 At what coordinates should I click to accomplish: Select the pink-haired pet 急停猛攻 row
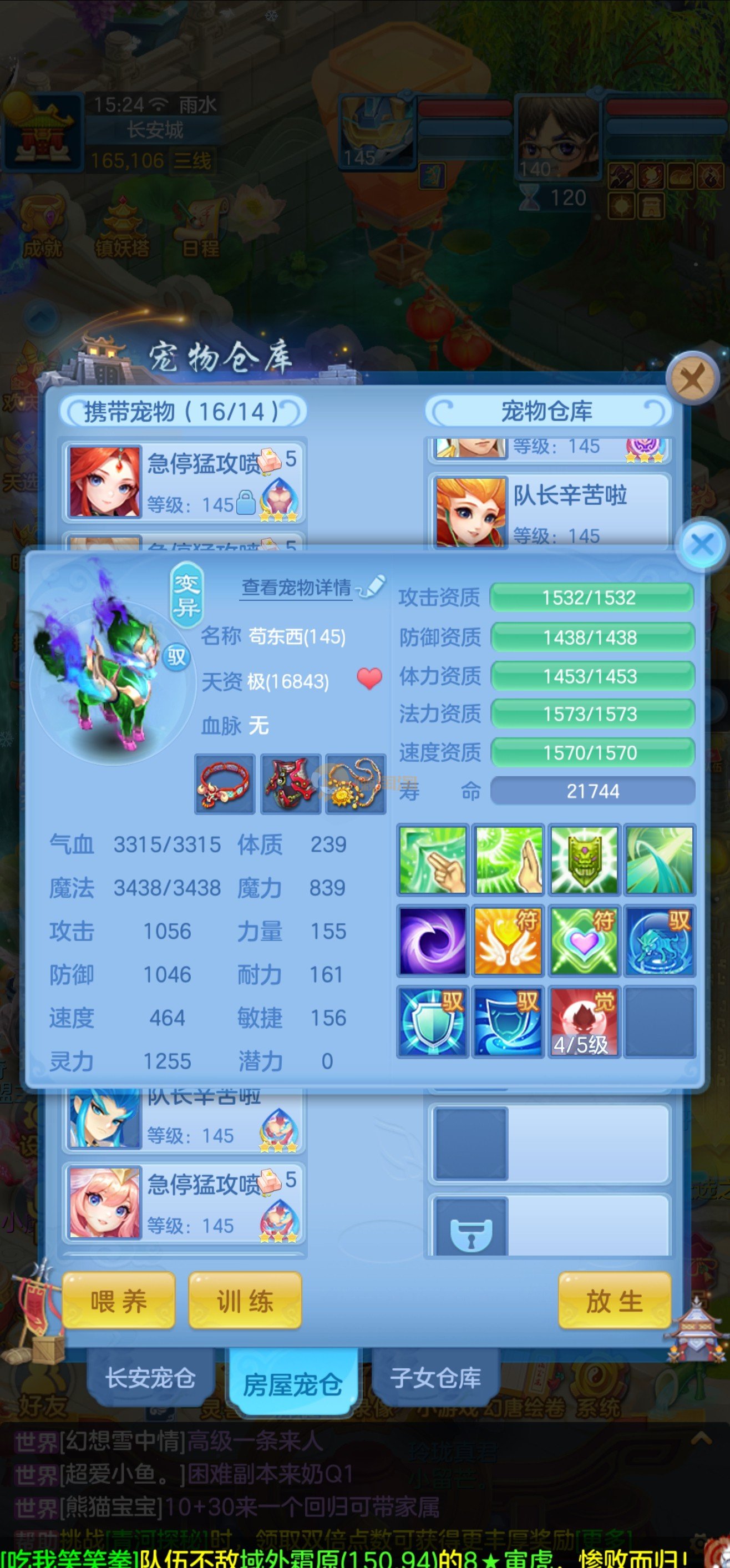coord(182,1203)
